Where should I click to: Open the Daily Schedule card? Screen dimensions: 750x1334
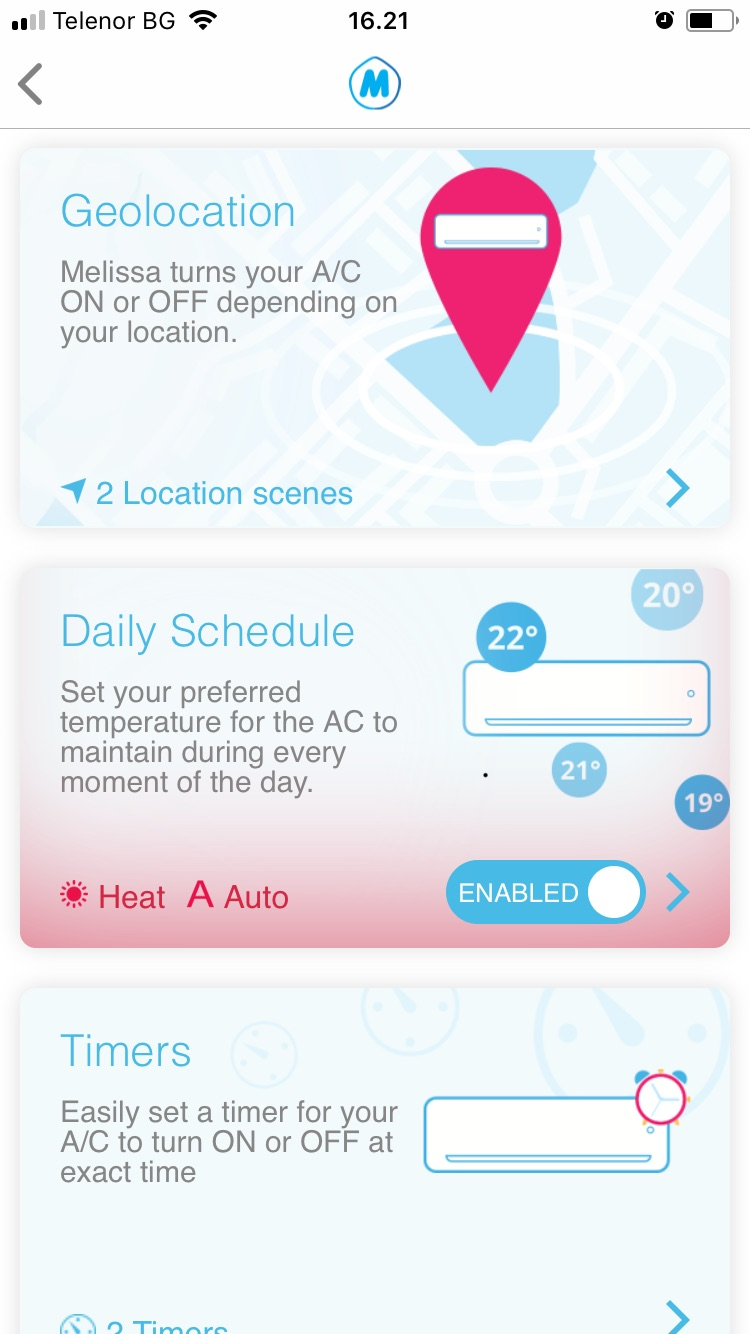tap(375, 758)
